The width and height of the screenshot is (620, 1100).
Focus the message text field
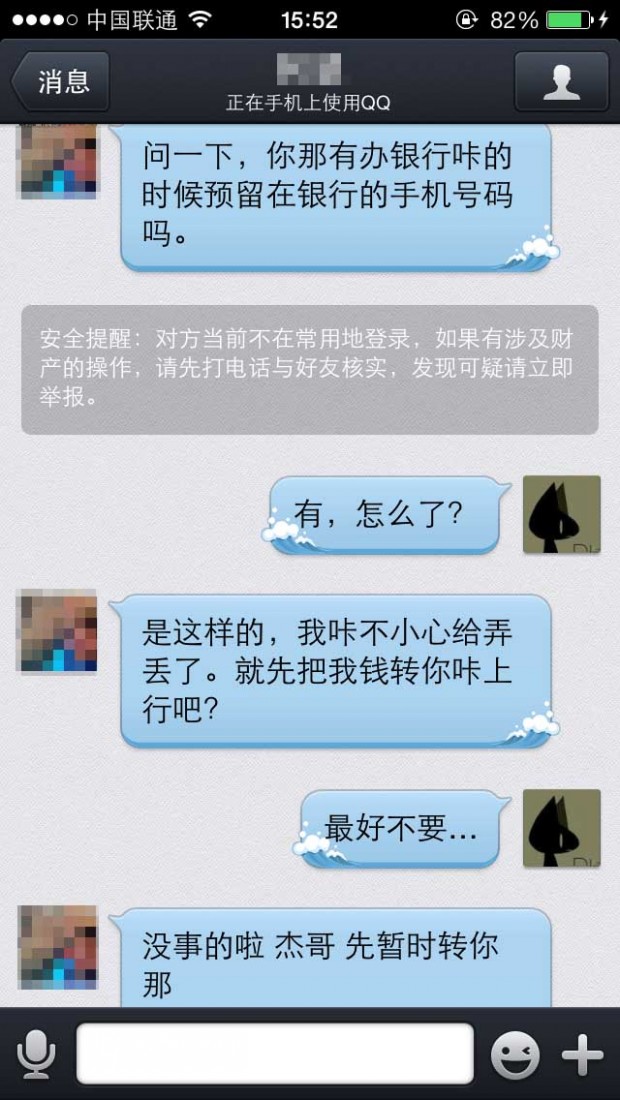point(274,1053)
